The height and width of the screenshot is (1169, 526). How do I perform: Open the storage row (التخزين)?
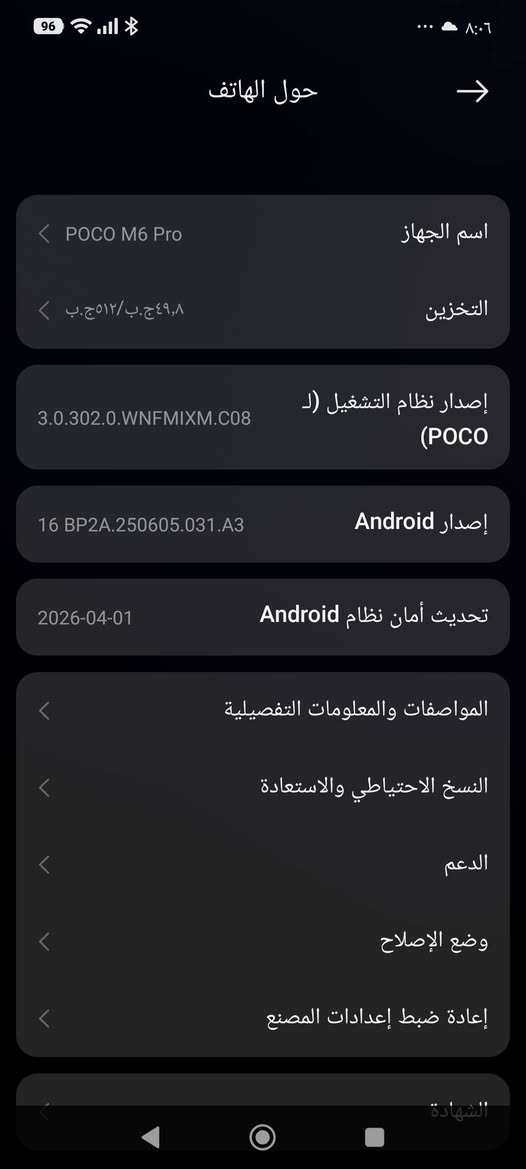262,310
